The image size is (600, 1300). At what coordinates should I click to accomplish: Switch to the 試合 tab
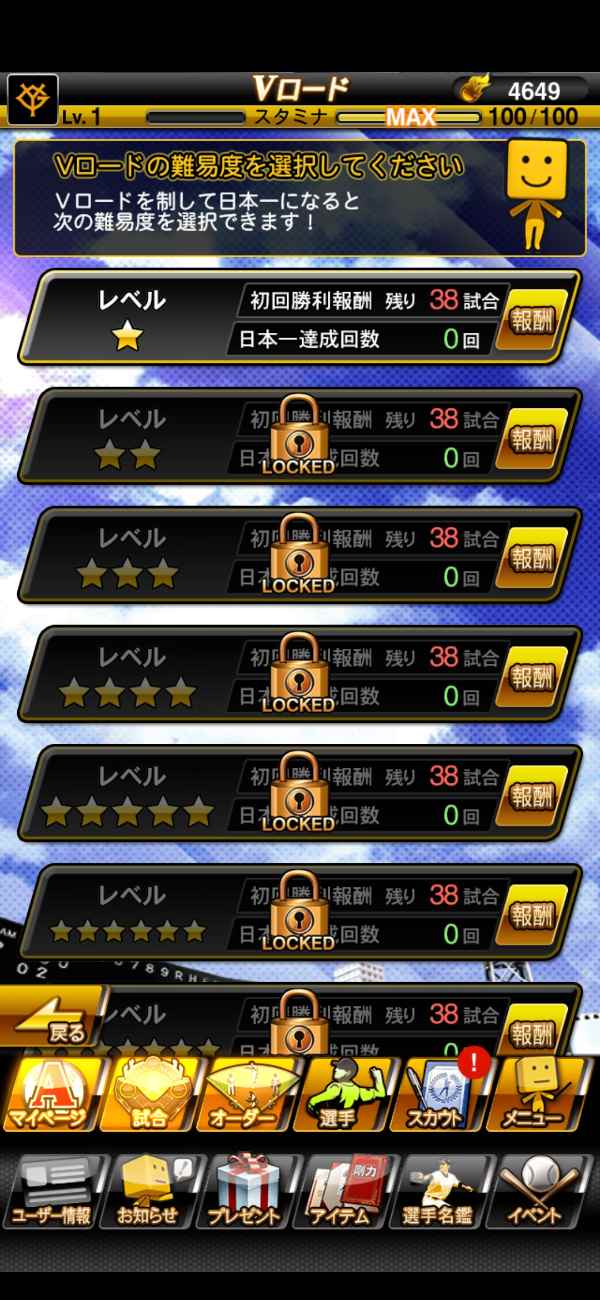150,1095
